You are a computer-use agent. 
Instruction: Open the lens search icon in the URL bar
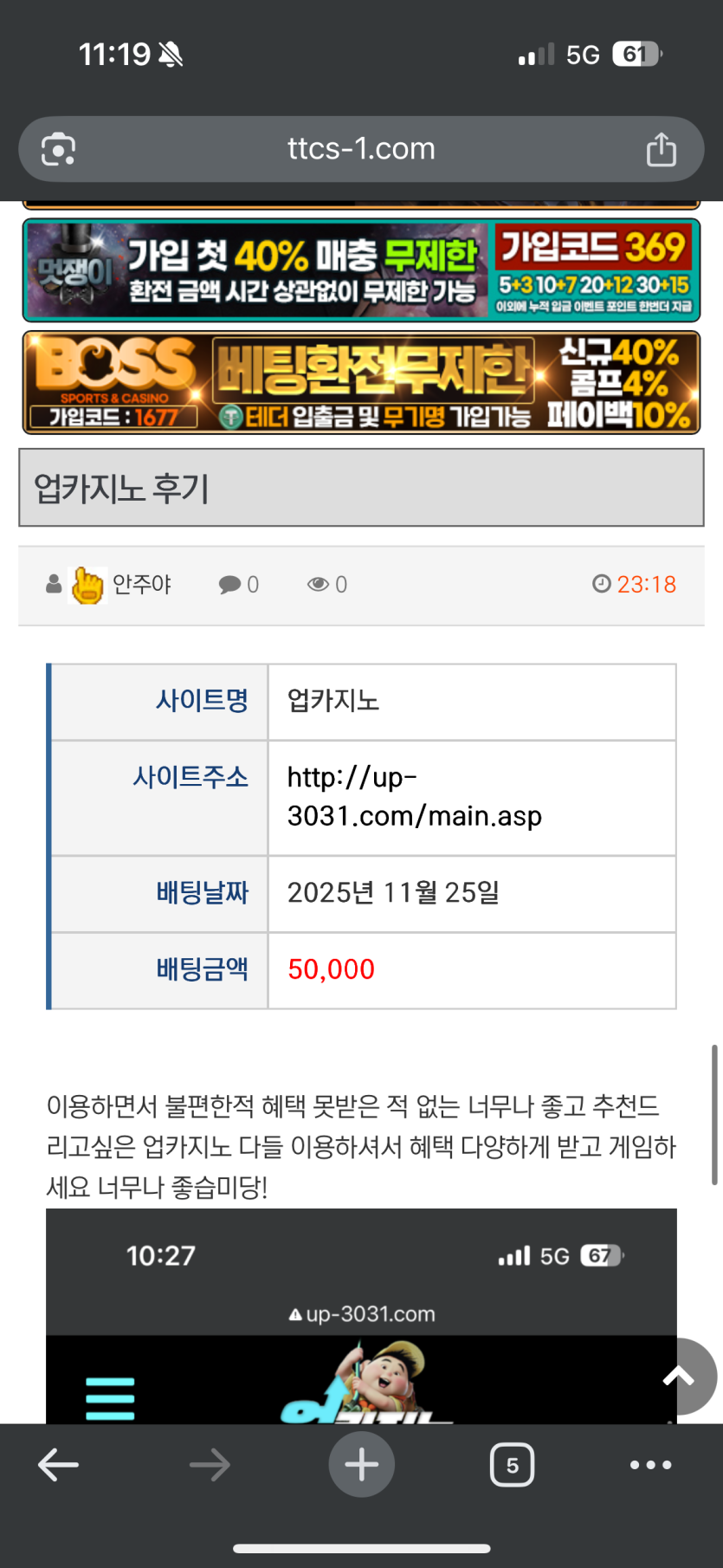[58, 149]
